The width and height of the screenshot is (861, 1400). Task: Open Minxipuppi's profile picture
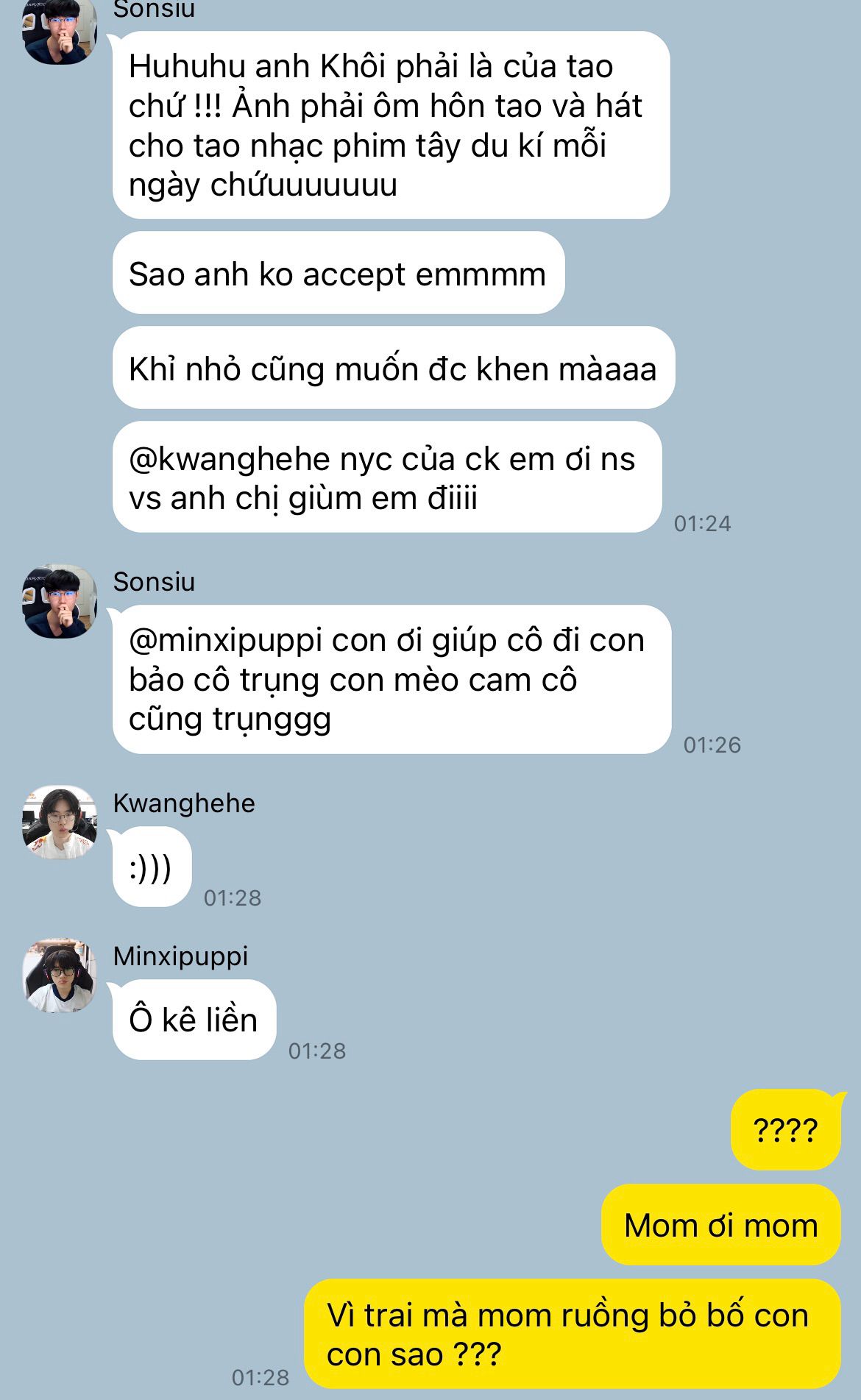pyautogui.click(x=60, y=976)
